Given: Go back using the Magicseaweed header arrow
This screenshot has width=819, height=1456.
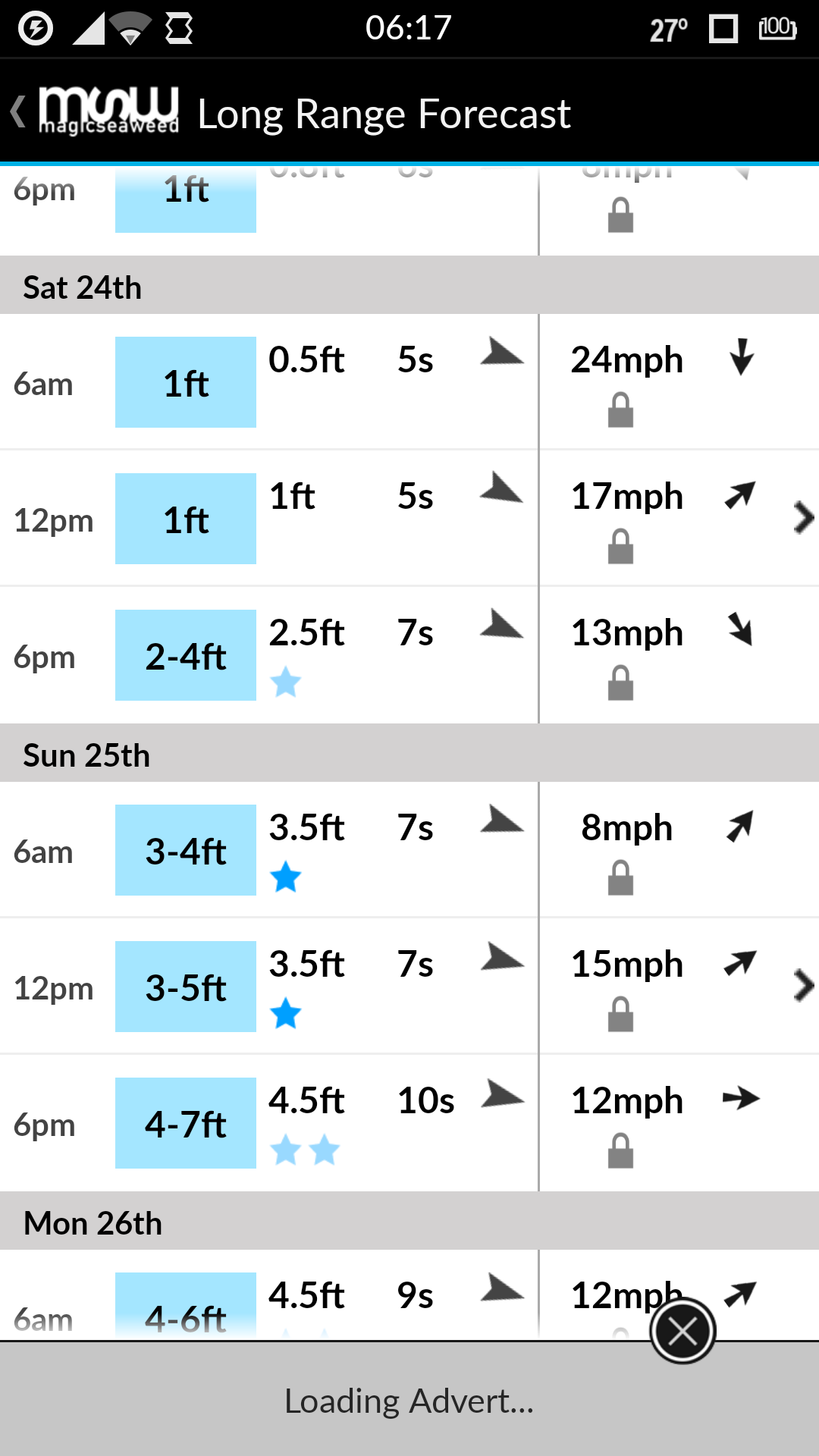Looking at the screenshot, I should coord(20,112).
